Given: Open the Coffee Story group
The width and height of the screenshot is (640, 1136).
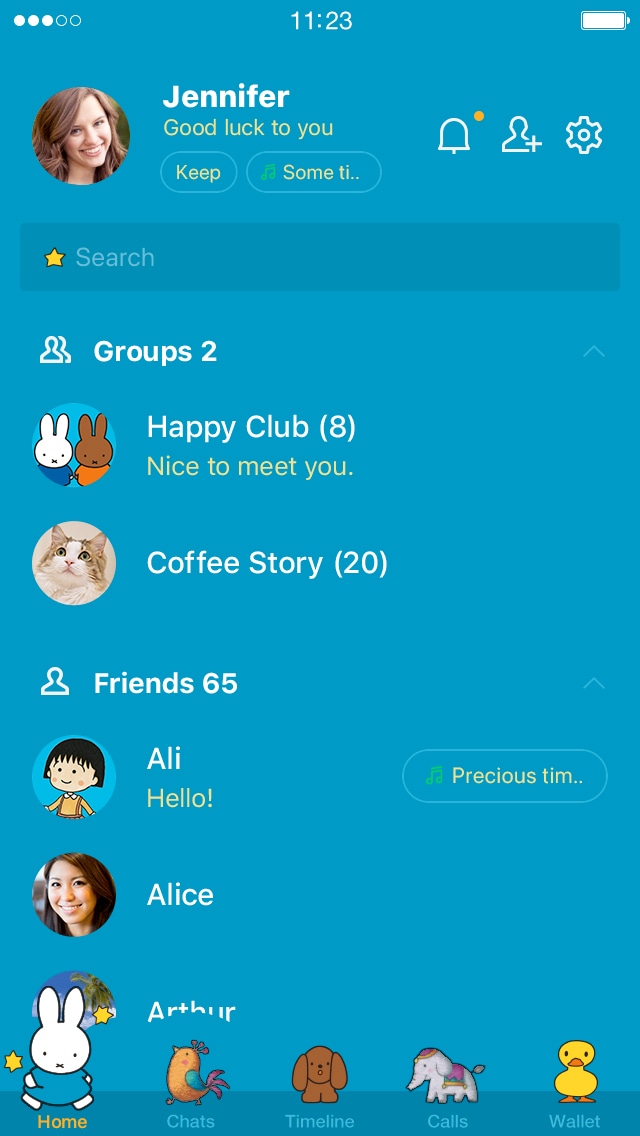Looking at the screenshot, I should click(266, 563).
